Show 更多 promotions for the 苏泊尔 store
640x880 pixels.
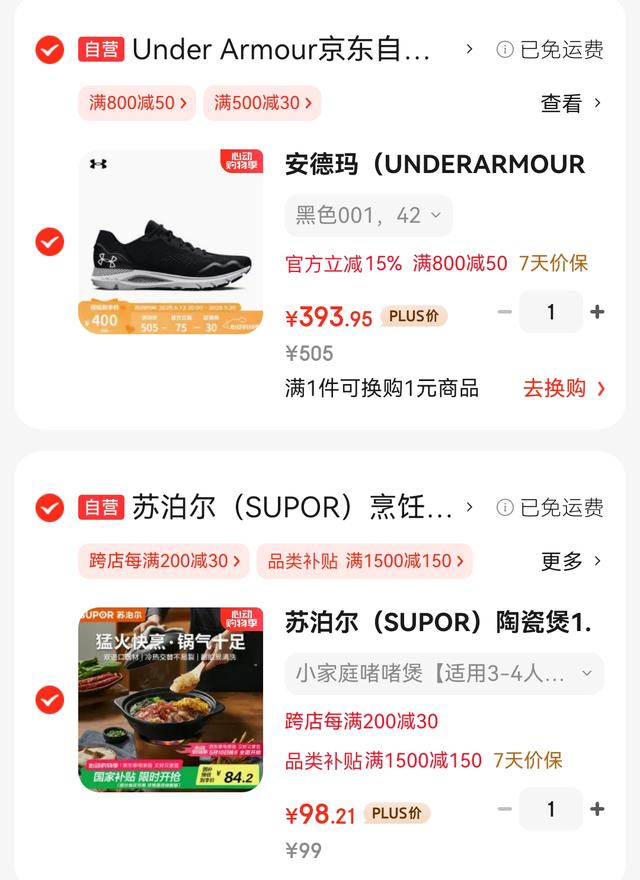pos(571,561)
